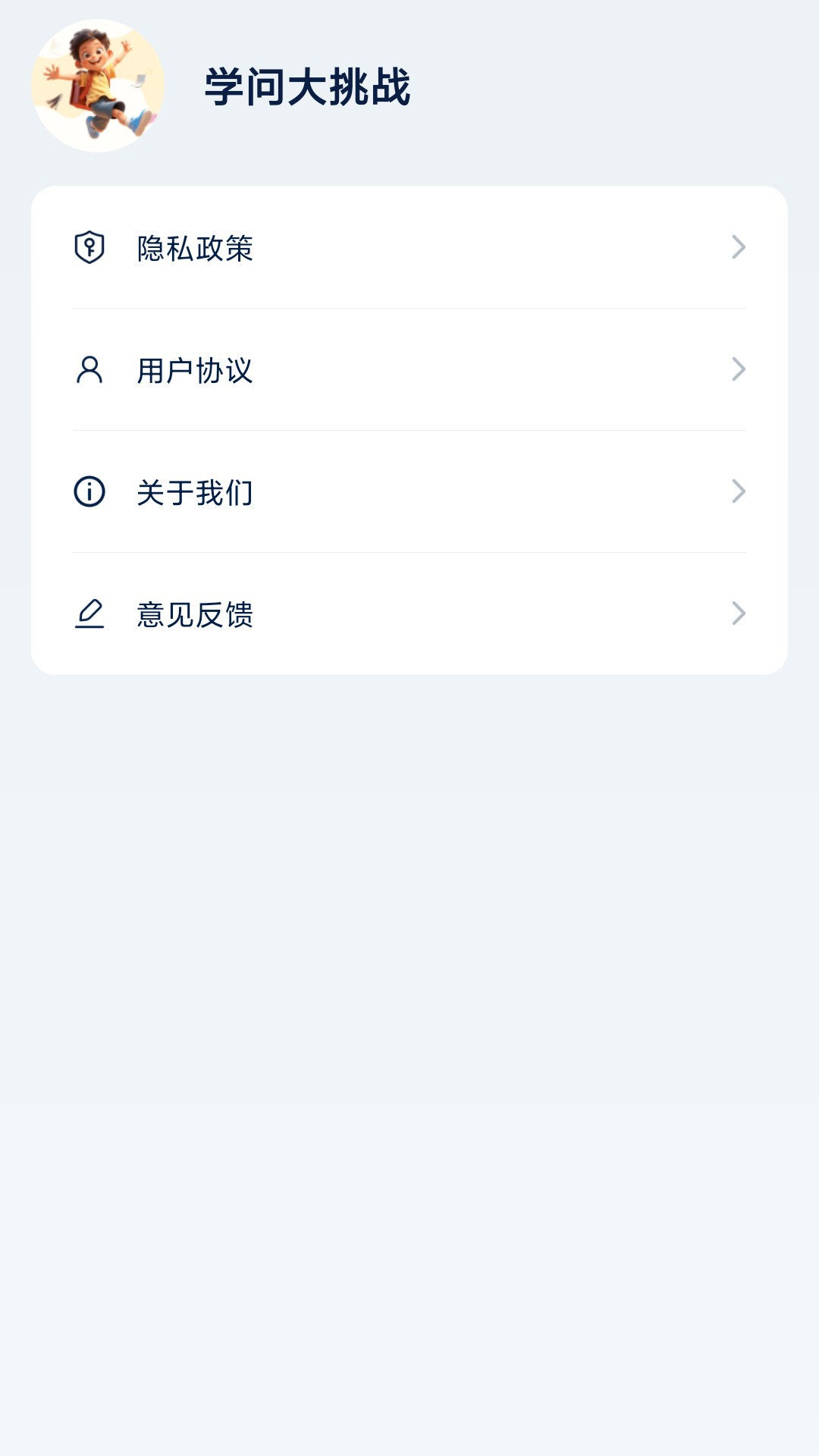Click the settings card containing all options
Screen dimensions: 819x1456
point(409,431)
